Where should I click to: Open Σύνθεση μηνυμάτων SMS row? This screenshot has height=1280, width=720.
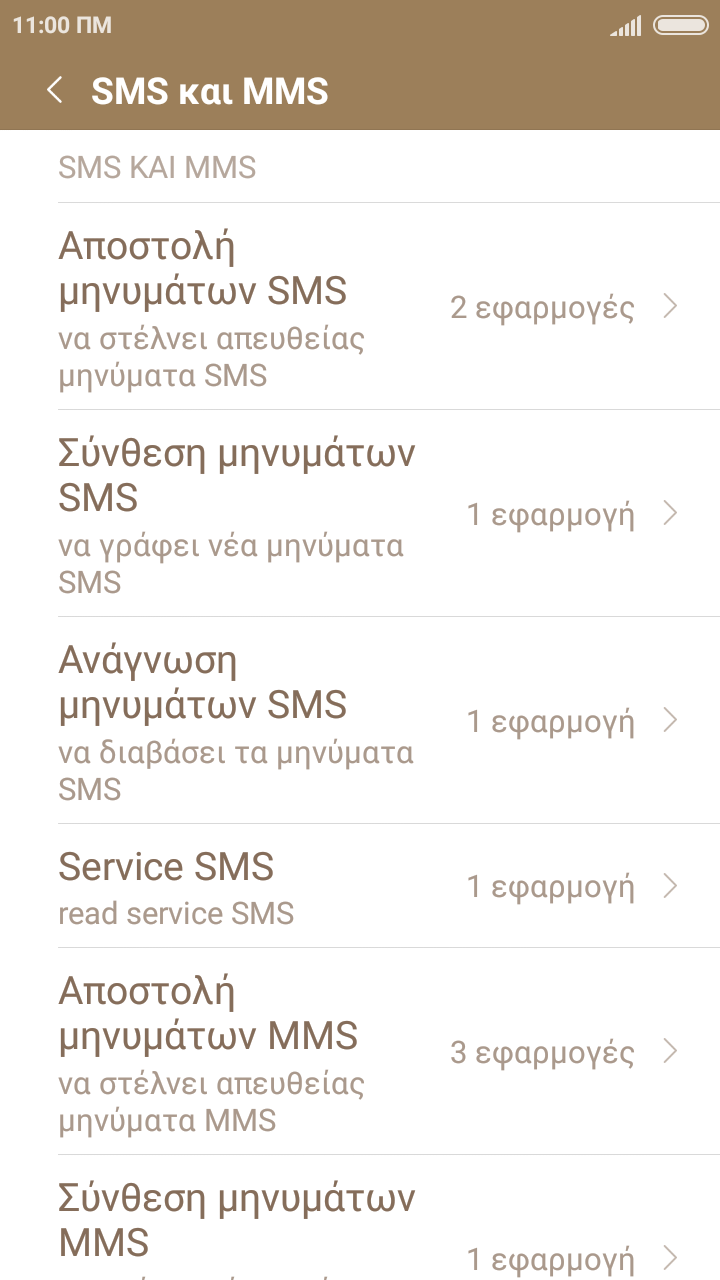[360, 514]
